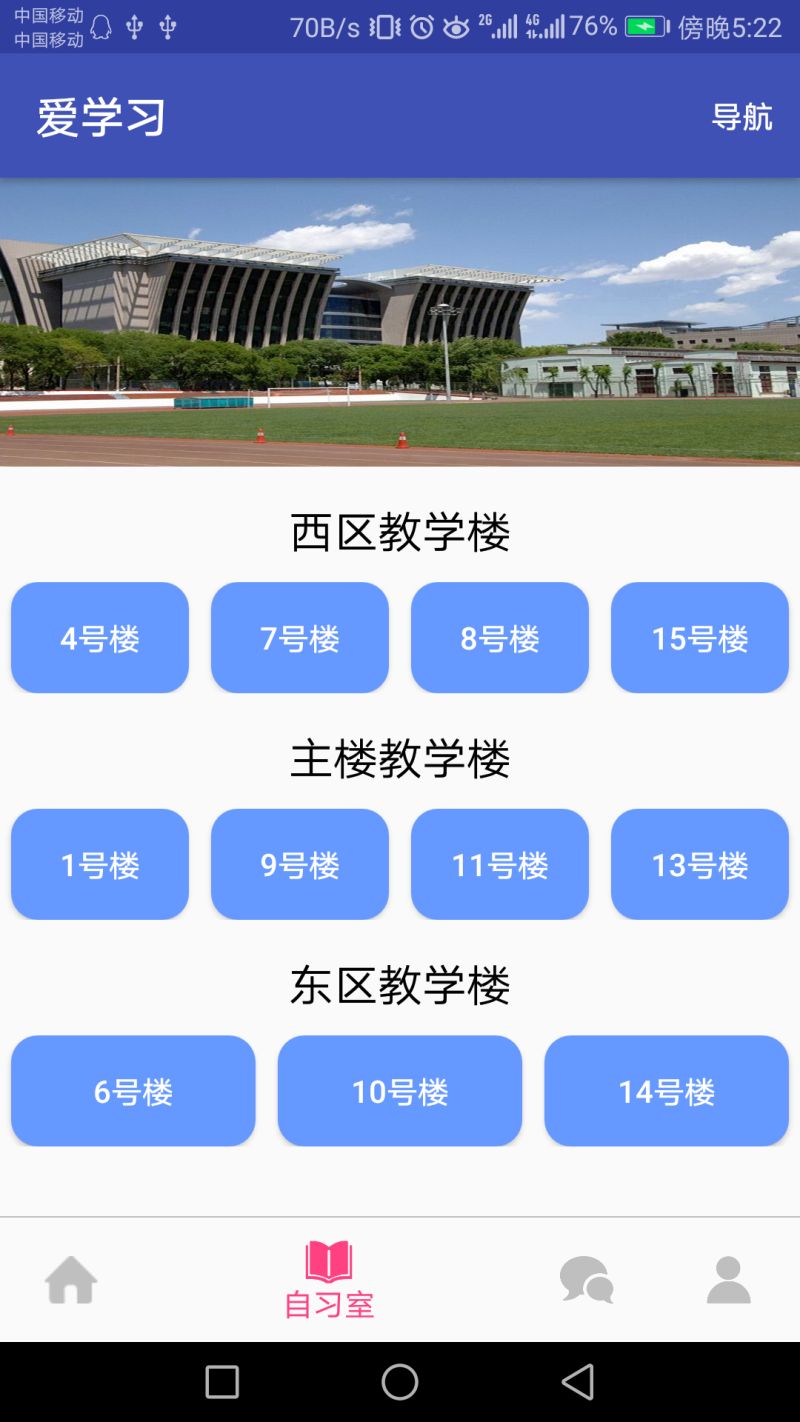Tap the campus field banner image
Viewport: 800px width, 1422px height.
point(400,325)
